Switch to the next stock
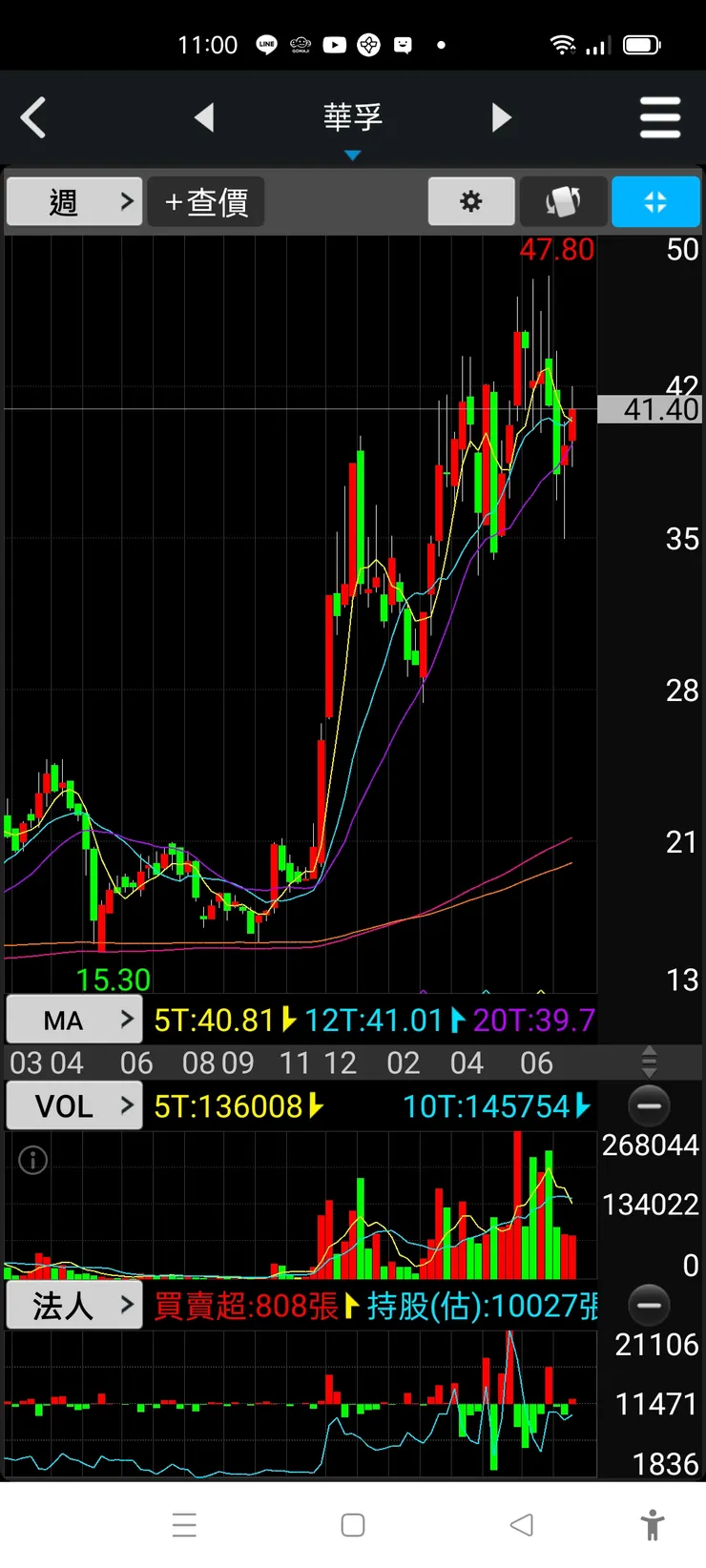Screen dimensions: 706x1568 tap(502, 117)
